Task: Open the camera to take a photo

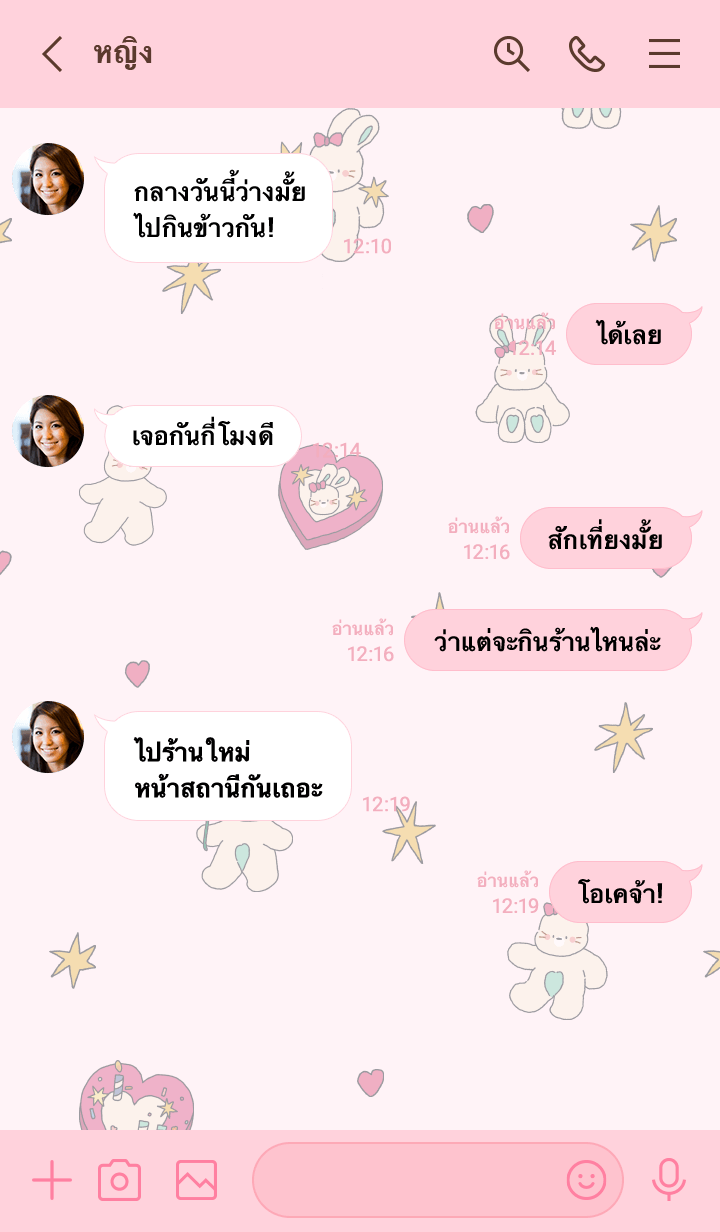Action: click(119, 1181)
